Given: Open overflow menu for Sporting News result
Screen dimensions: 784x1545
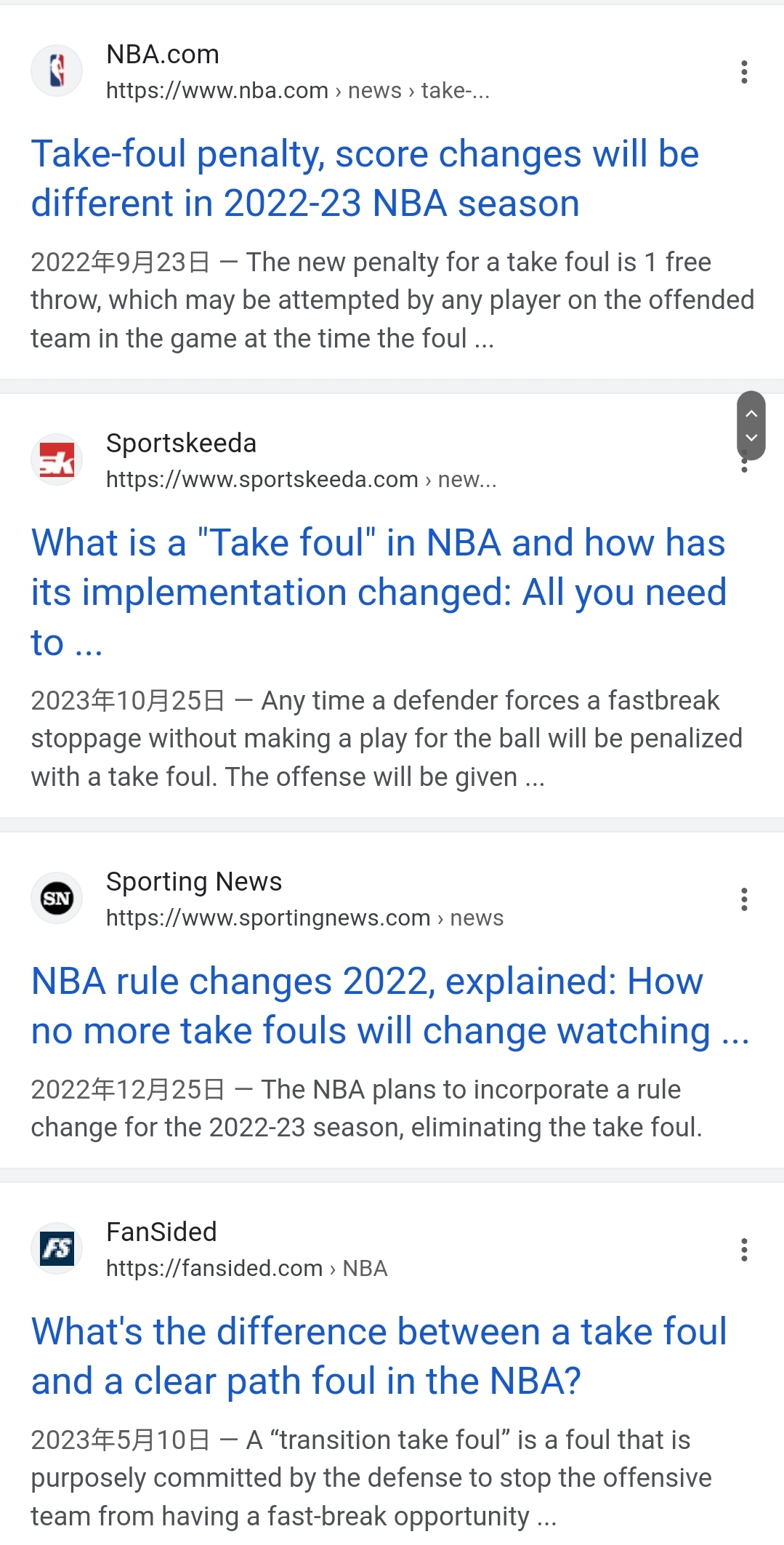Looking at the screenshot, I should click(x=744, y=899).
